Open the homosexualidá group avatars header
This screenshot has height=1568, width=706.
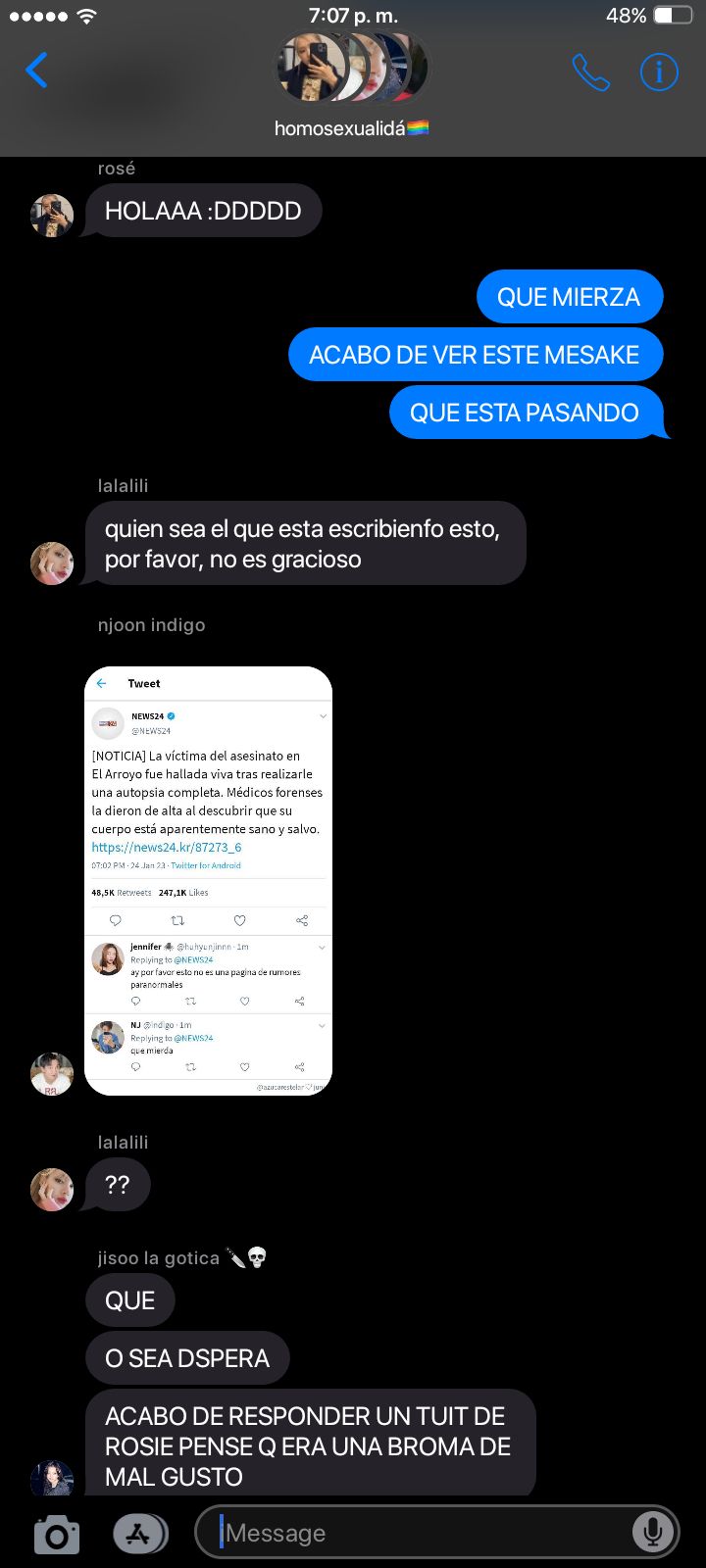coord(351,71)
